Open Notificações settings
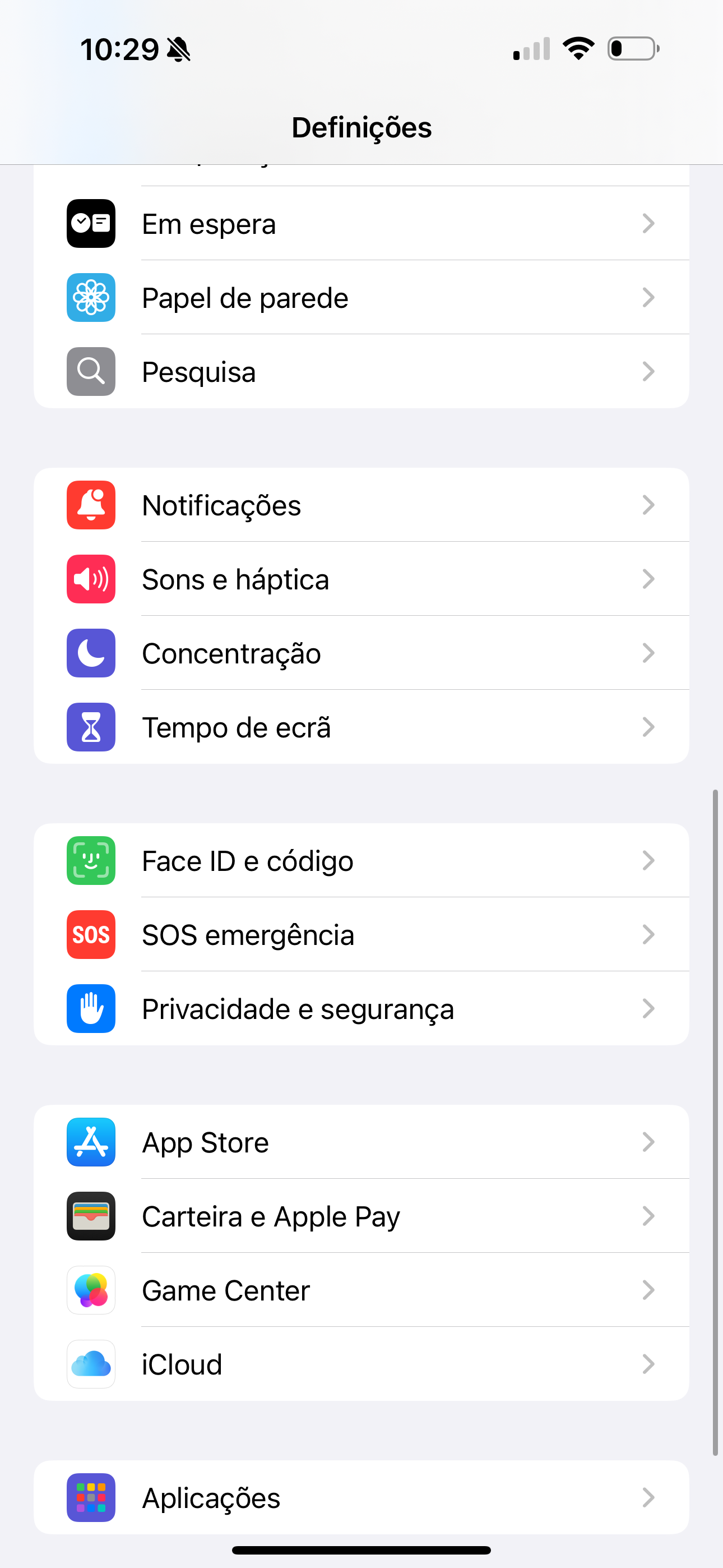This screenshot has height=1568, width=723. pos(361,505)
